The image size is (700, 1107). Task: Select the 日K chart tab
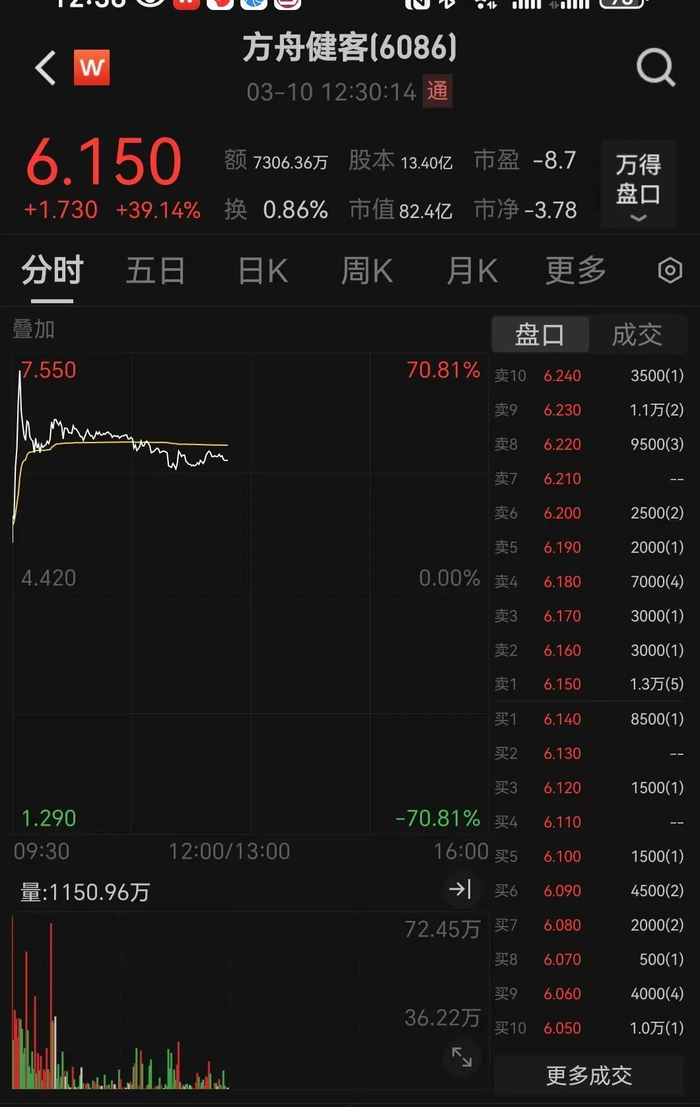tap(262, 270)
